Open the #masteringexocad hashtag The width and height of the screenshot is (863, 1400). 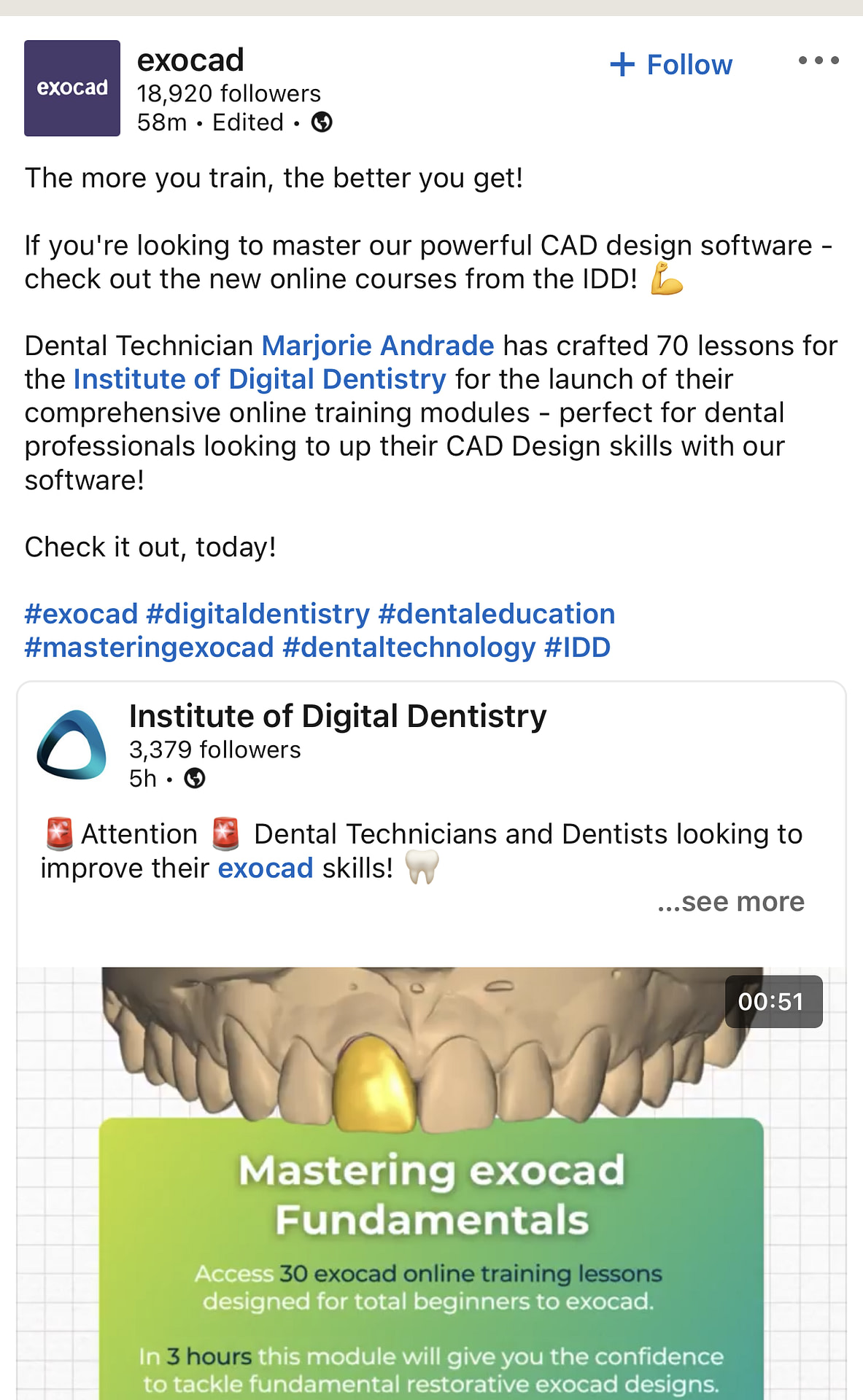click(149, 647)
